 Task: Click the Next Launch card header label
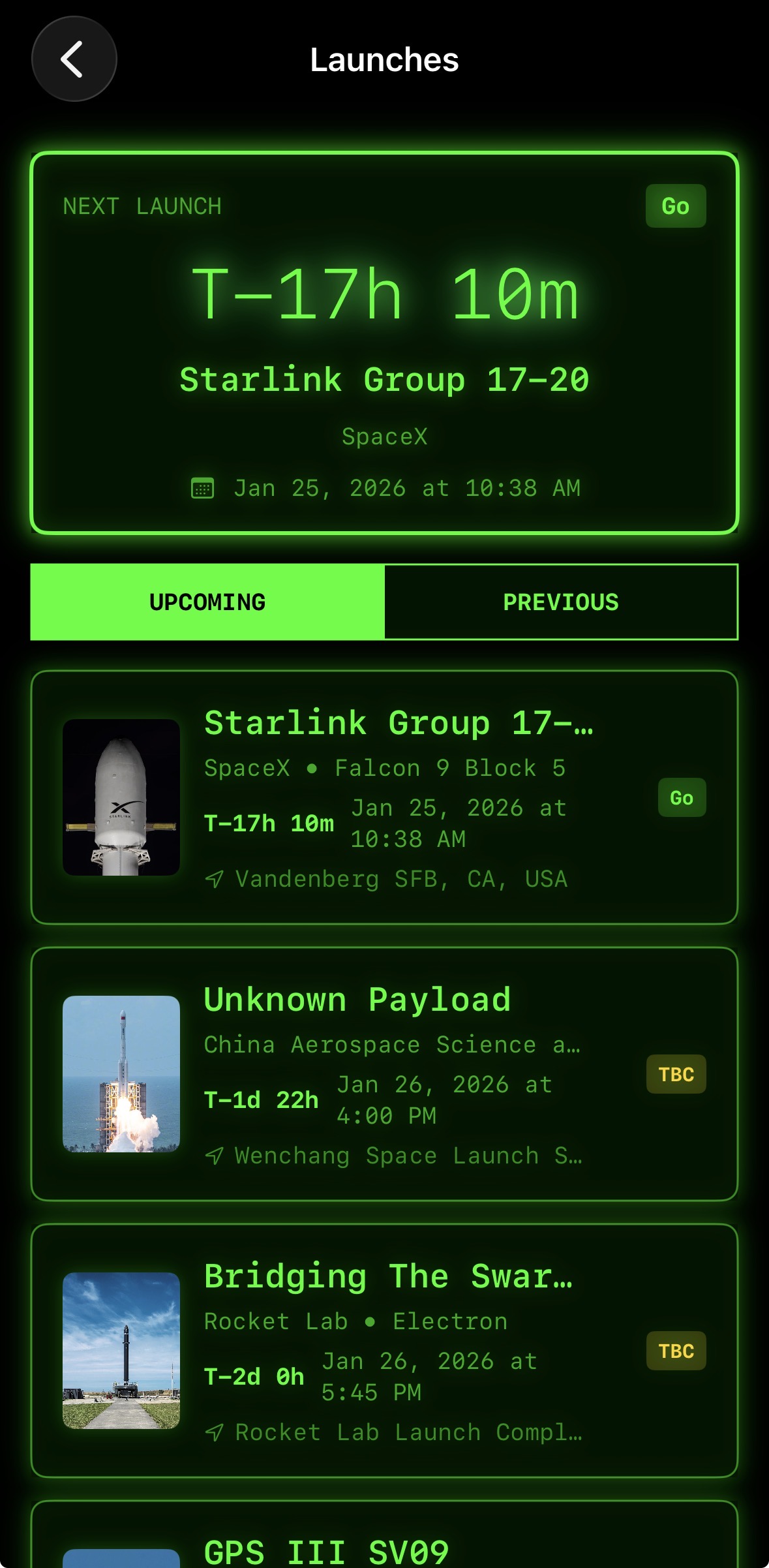(x=142, y=206)
